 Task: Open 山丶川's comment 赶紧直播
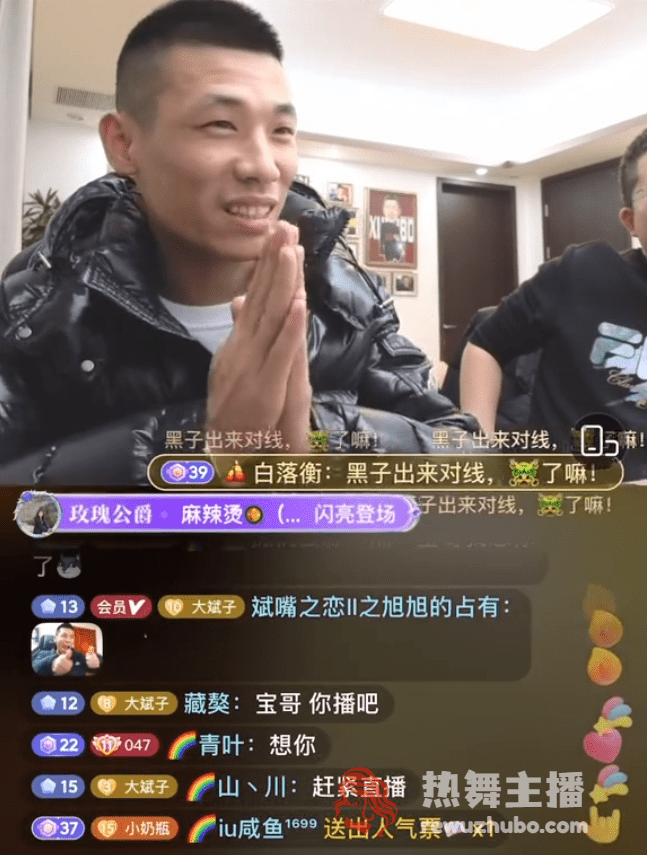[296, 787]
